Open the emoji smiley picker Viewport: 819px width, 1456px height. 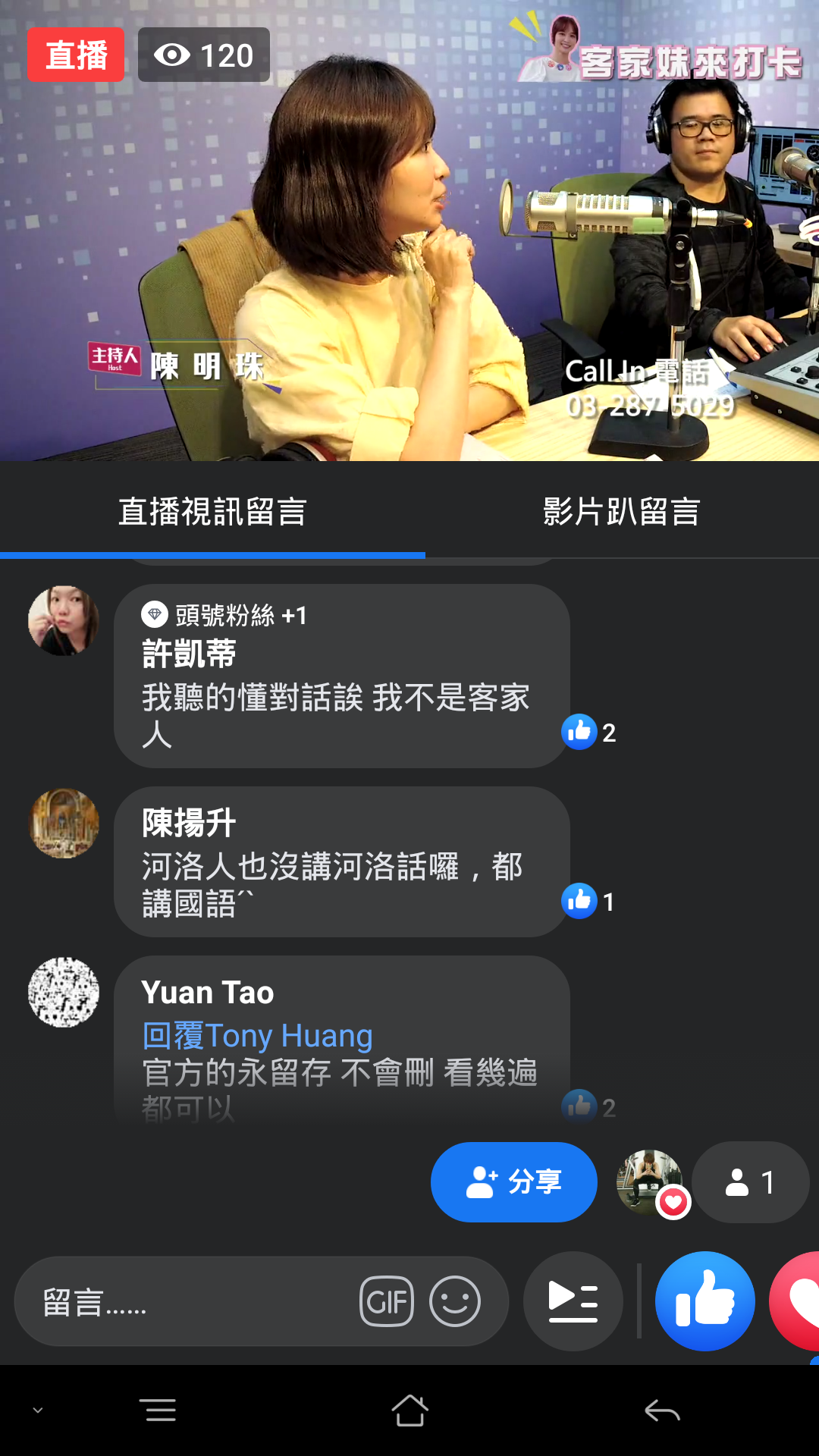[x=455, y=1301]
